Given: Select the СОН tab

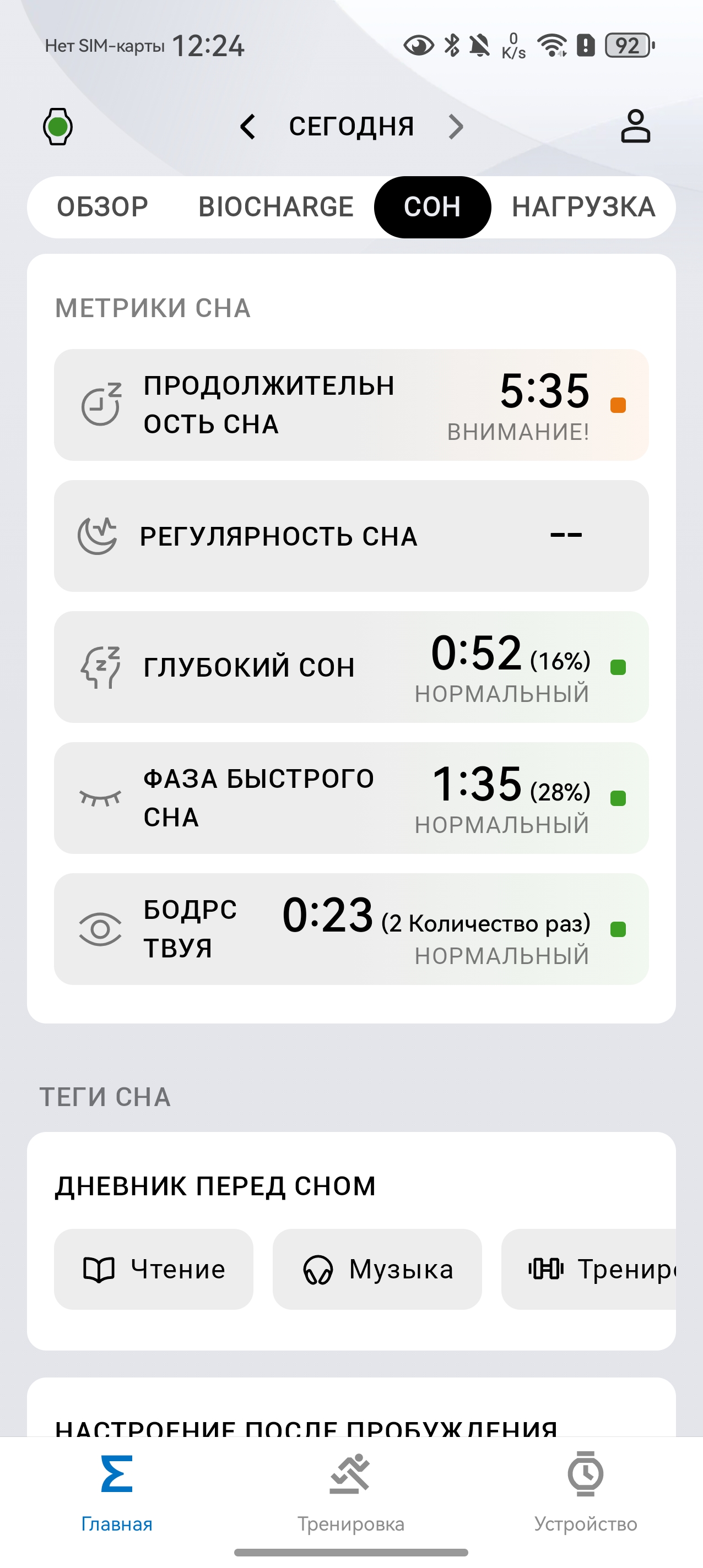Looking at the screenshot, I should coord(432,207).
